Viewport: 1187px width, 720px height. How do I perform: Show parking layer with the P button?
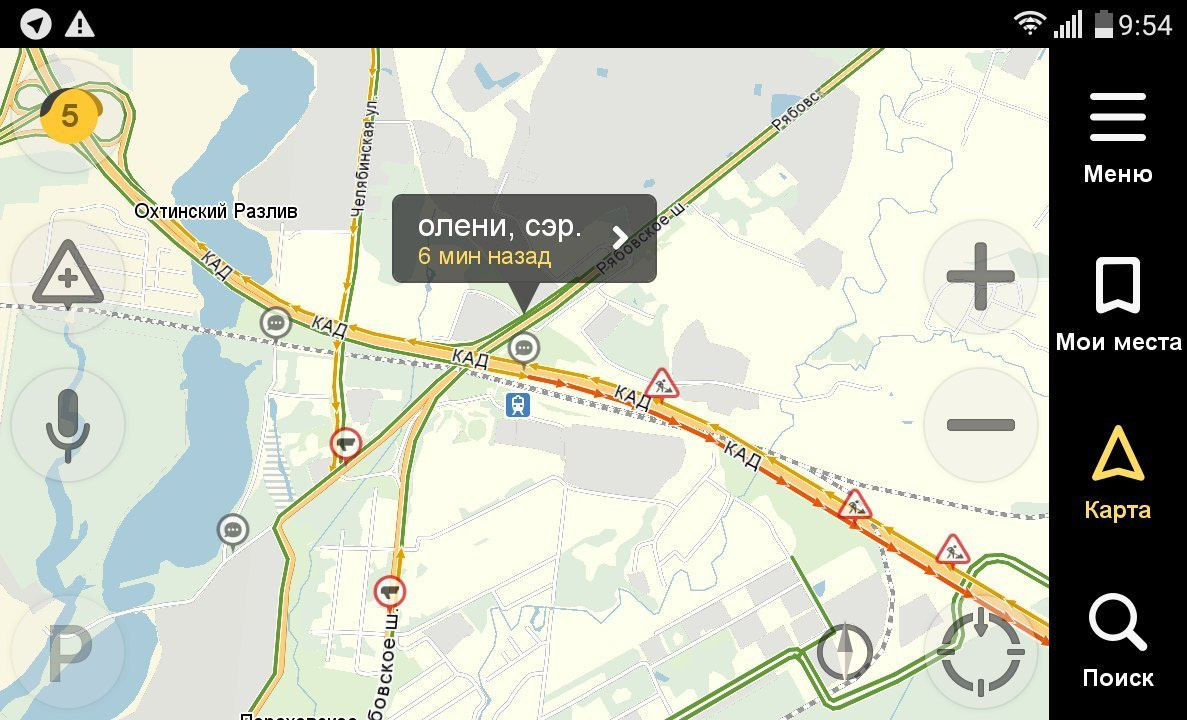(x=67, y=655)
